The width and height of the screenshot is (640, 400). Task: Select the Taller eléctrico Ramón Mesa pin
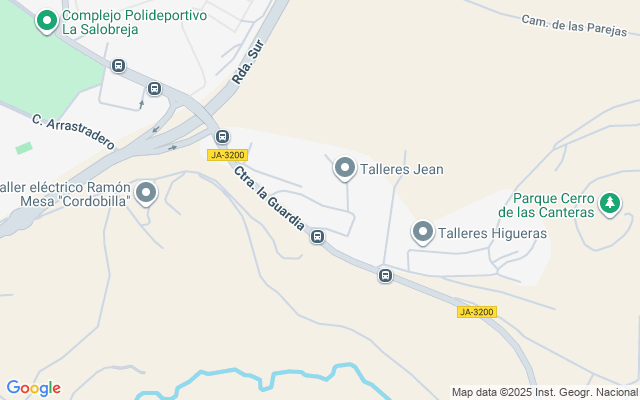click(x=147, y=192)
